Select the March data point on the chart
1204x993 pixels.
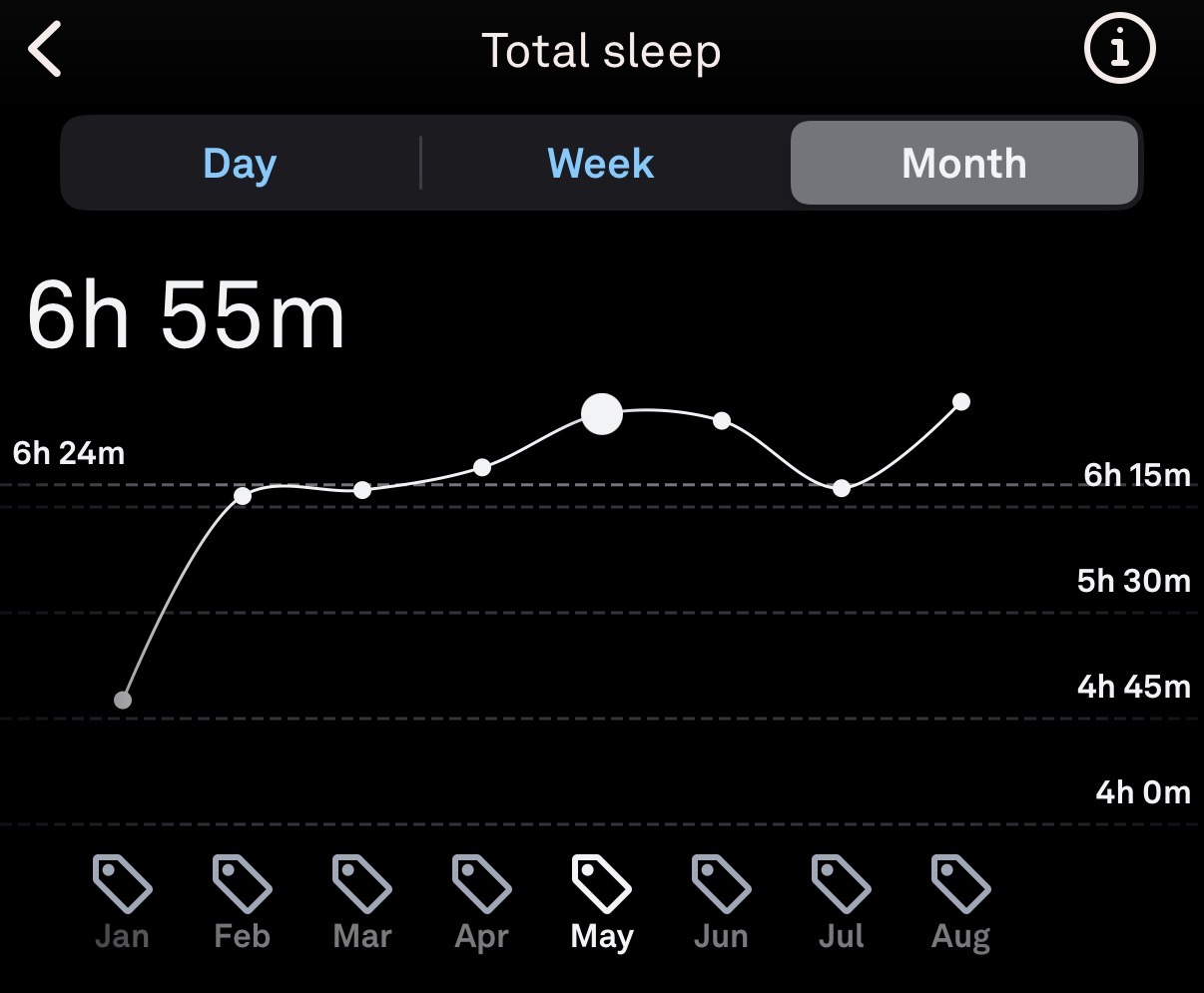(362, 490)
